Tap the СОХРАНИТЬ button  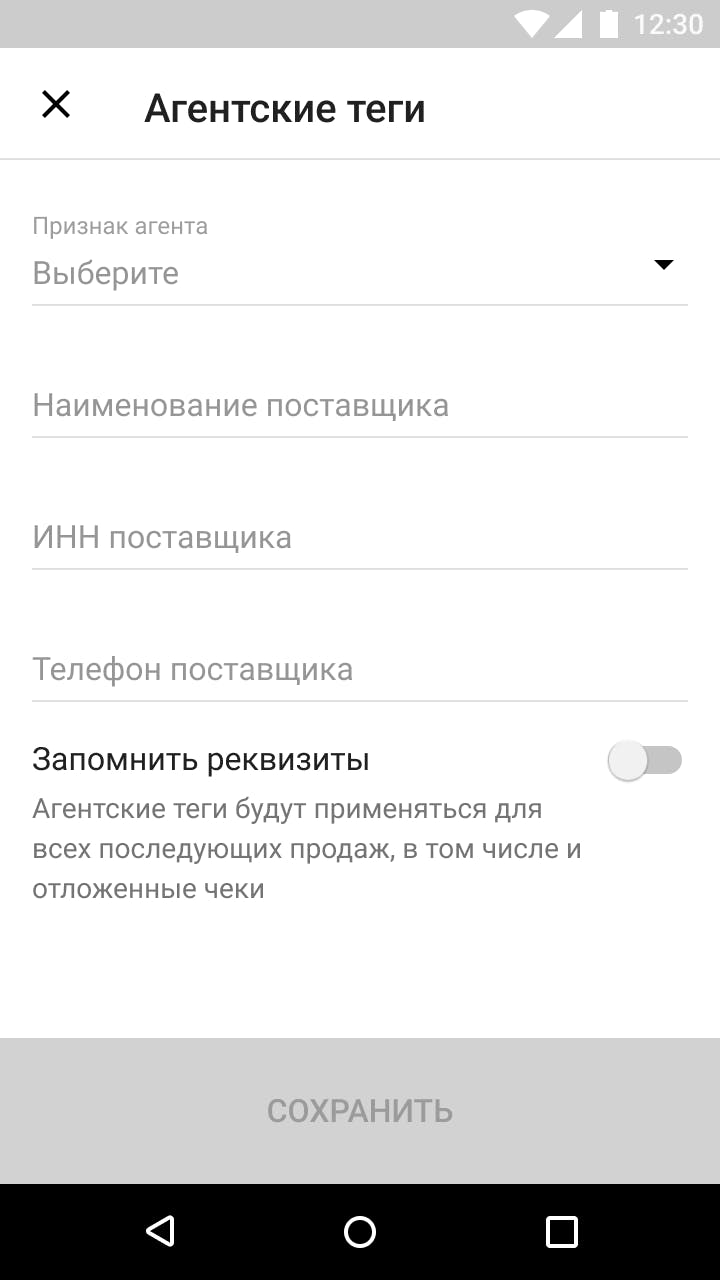[360, 1111]
